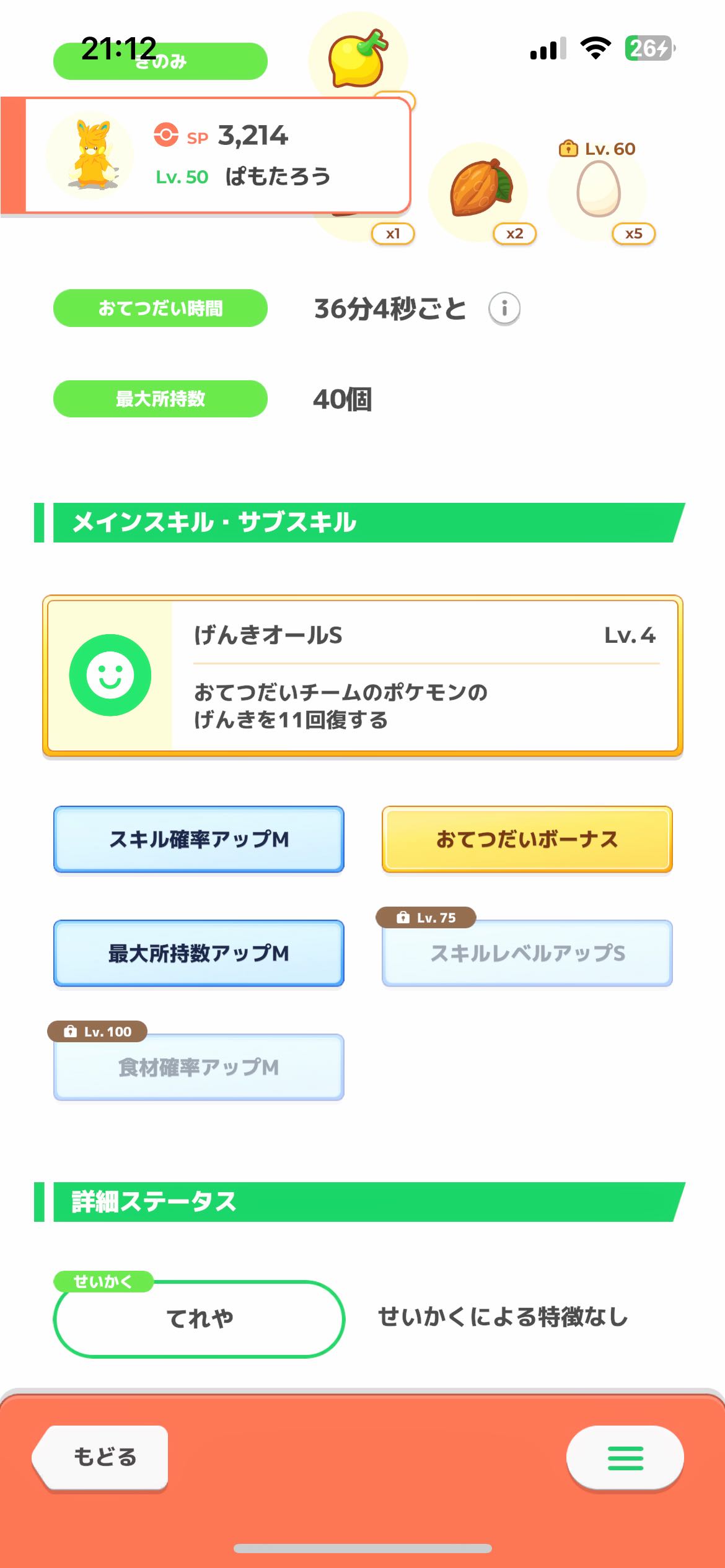View locked スキルレベルアップS sub skill
Viewport: 725px width, 1568px height.
point(527,953)
